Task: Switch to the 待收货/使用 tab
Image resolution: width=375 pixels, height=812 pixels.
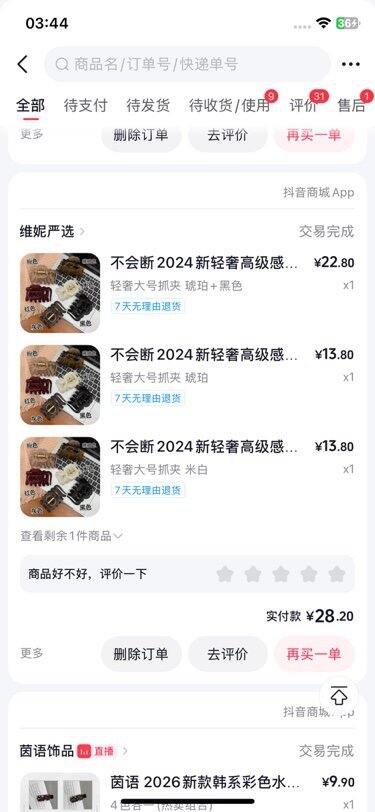Action: [x=229, y=106]
